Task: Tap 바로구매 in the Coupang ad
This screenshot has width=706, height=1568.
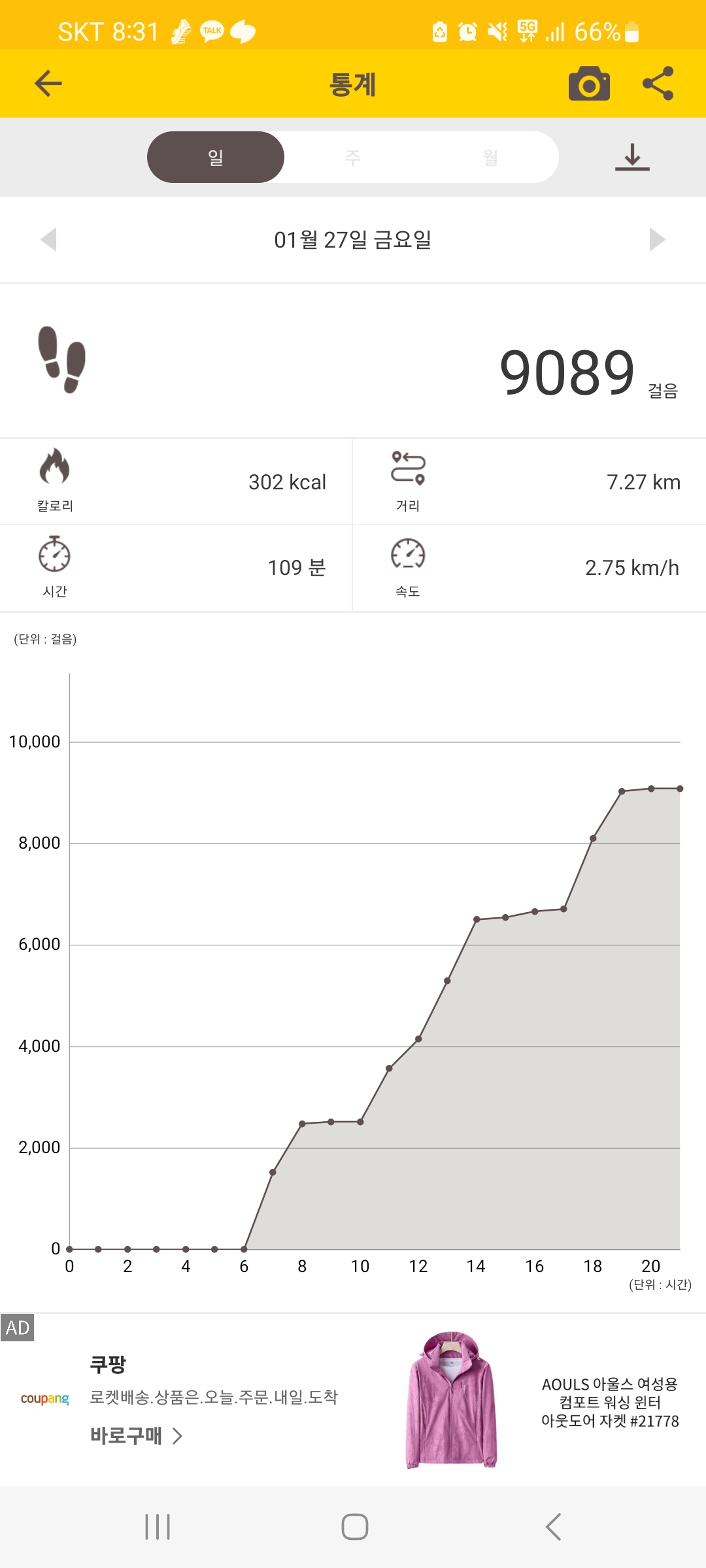Action: tap(136, 1435)
